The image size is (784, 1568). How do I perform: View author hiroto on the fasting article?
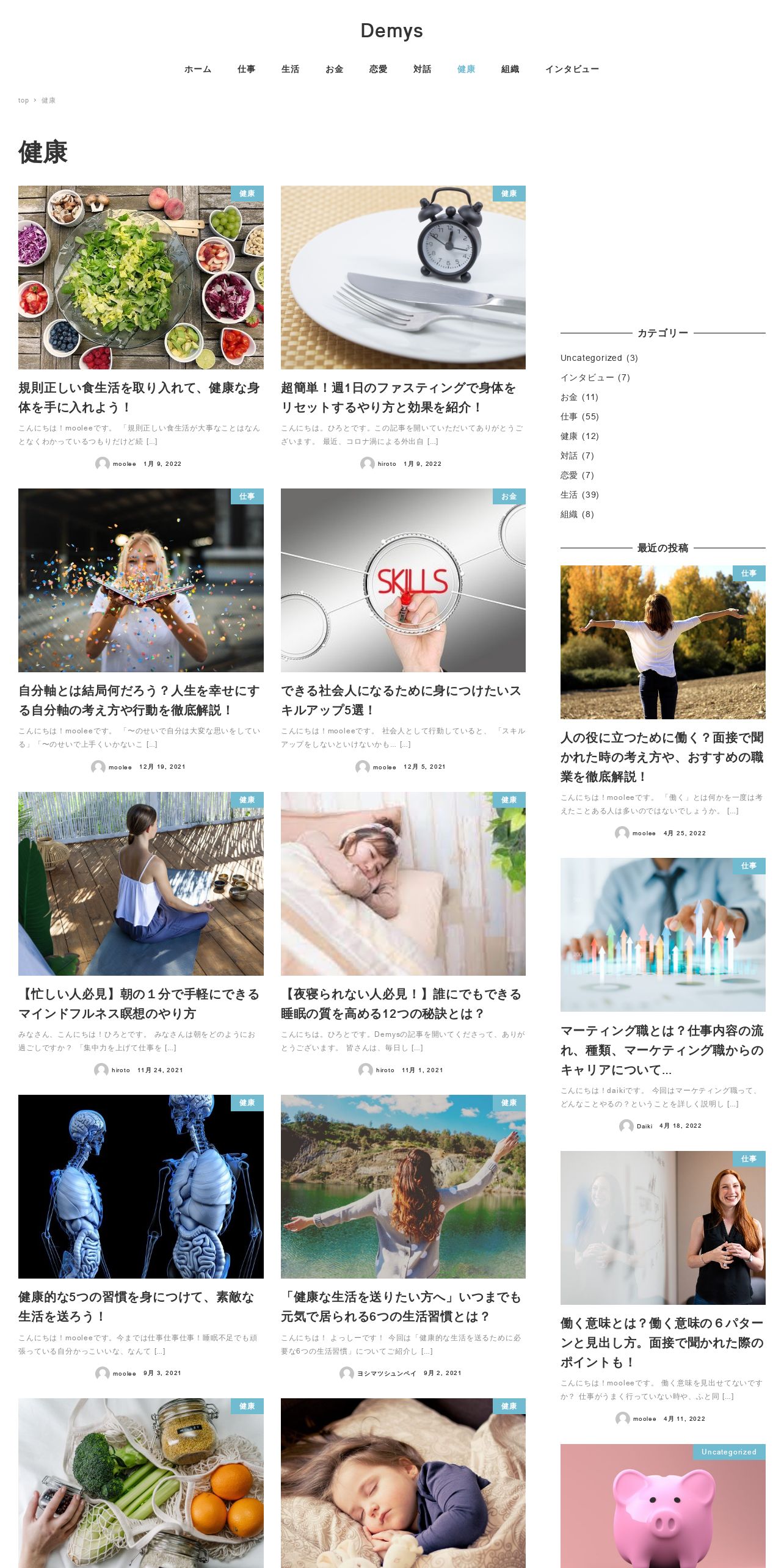[387, 463]
